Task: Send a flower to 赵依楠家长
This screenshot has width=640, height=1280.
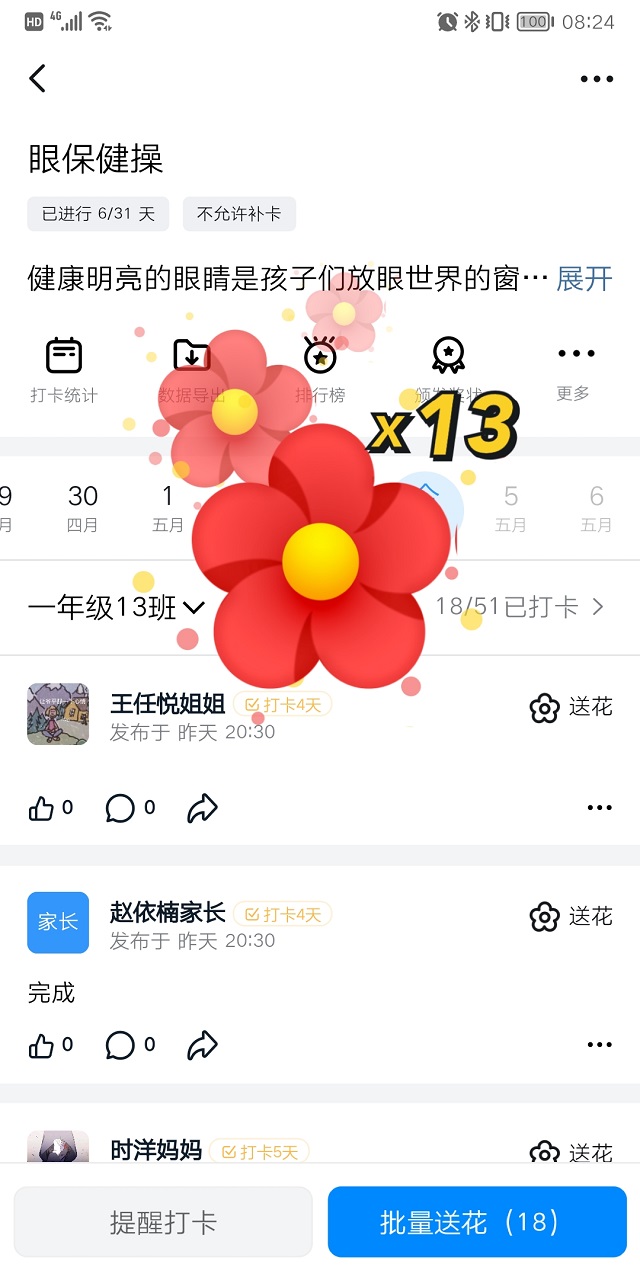Action: (571, 916)
